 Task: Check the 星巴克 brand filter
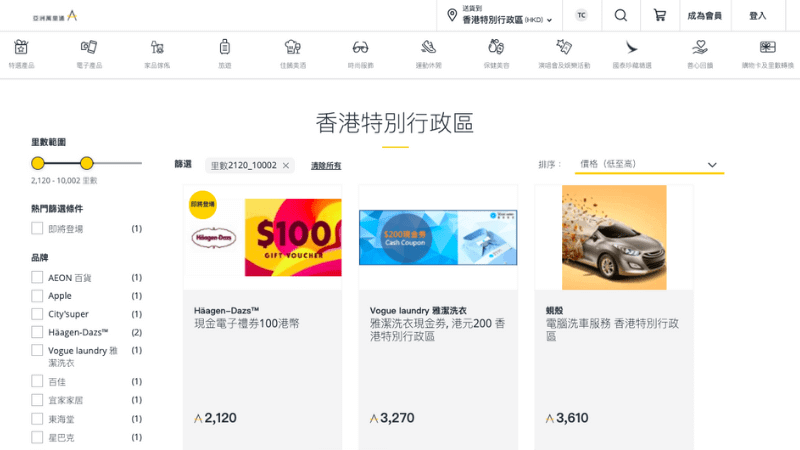pyautogui.click(x=37, y=438)
